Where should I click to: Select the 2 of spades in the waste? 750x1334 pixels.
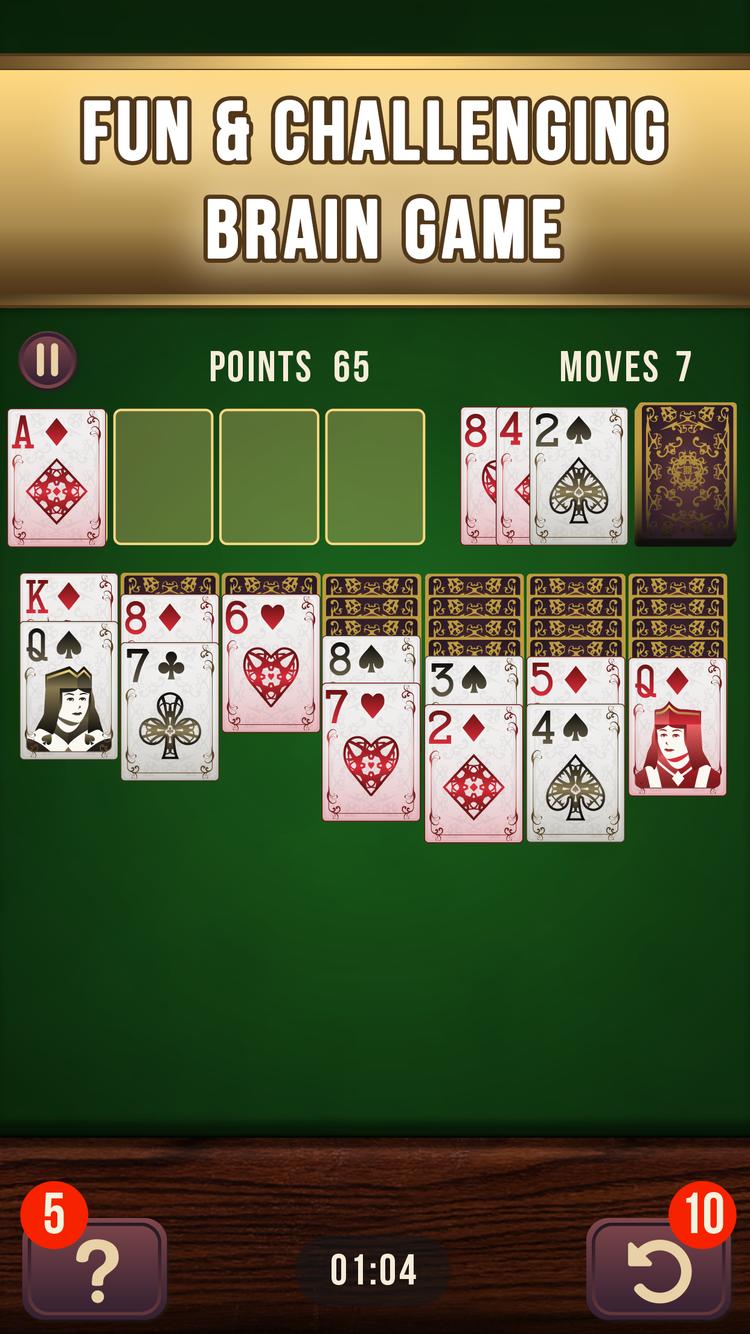coord(578,477)
